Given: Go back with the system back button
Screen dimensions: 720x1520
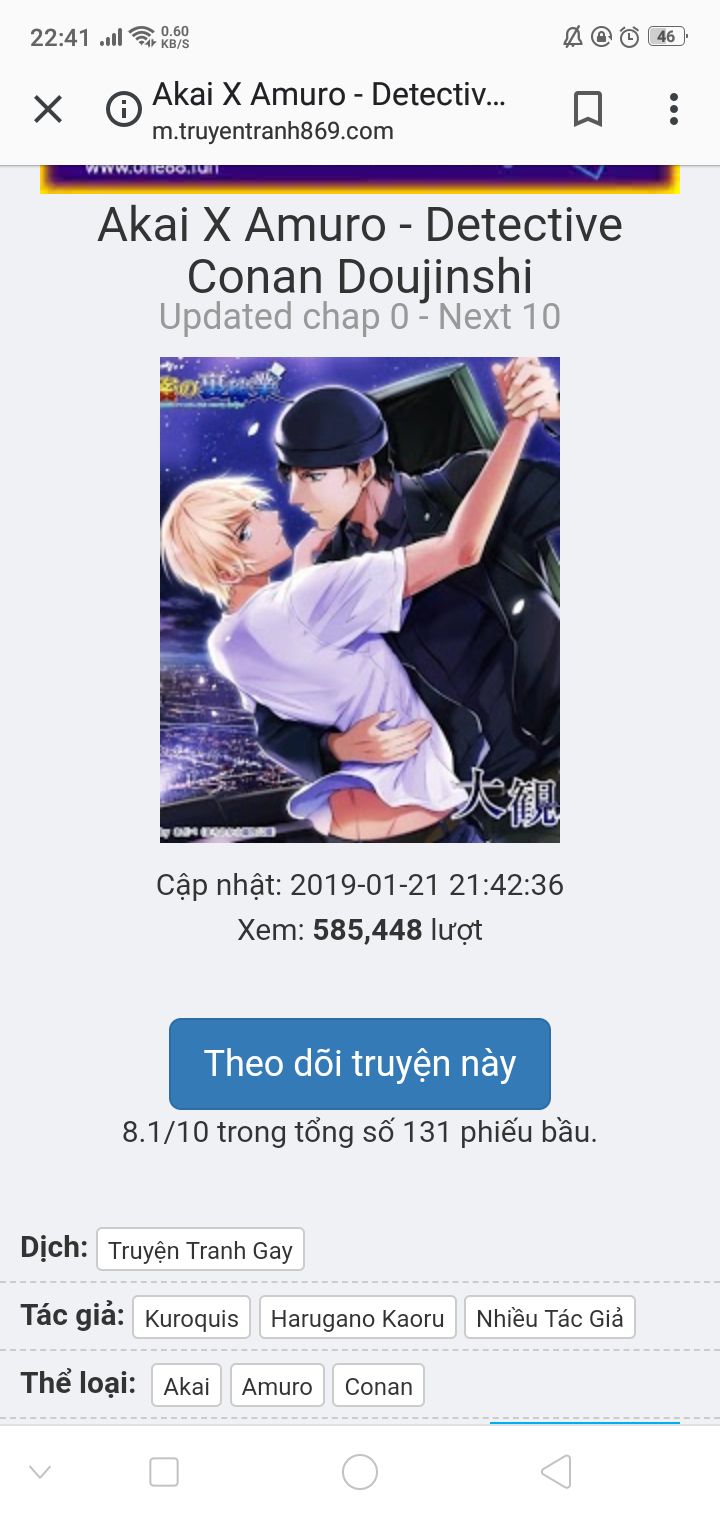Looking at the screenshot, I should [556, 1472].
